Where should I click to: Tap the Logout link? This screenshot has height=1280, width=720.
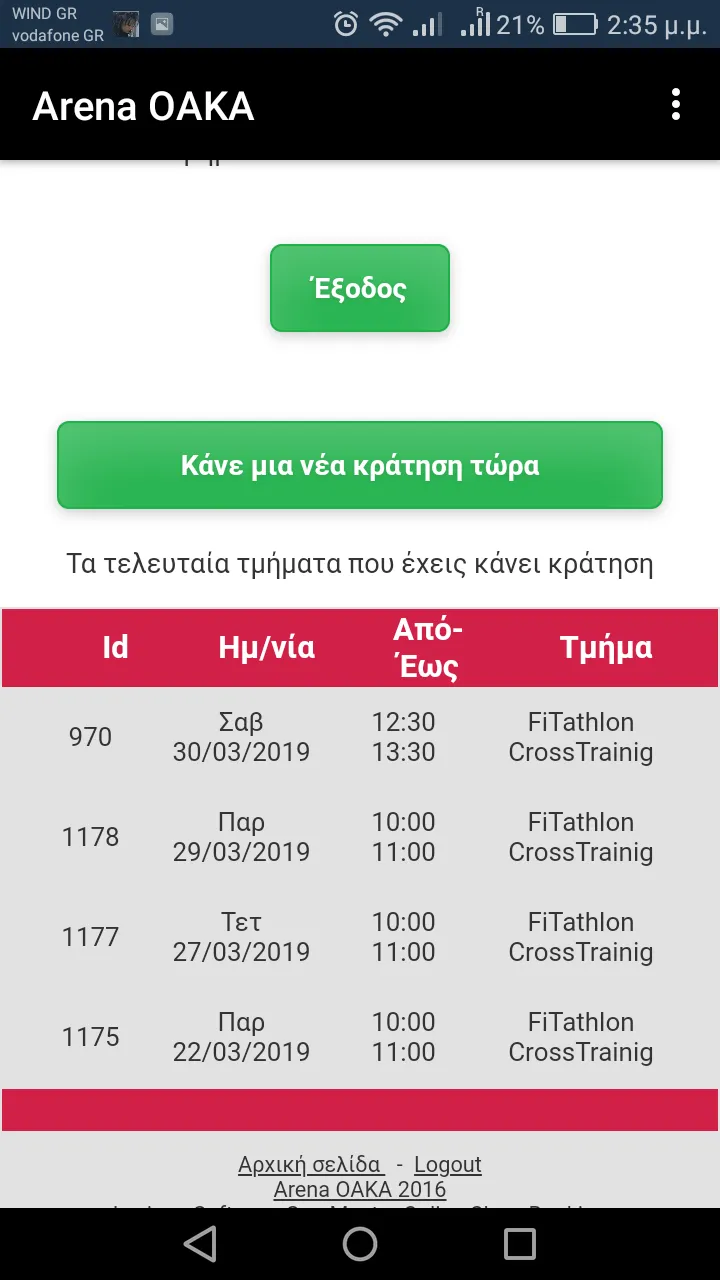pos(448,1164)
